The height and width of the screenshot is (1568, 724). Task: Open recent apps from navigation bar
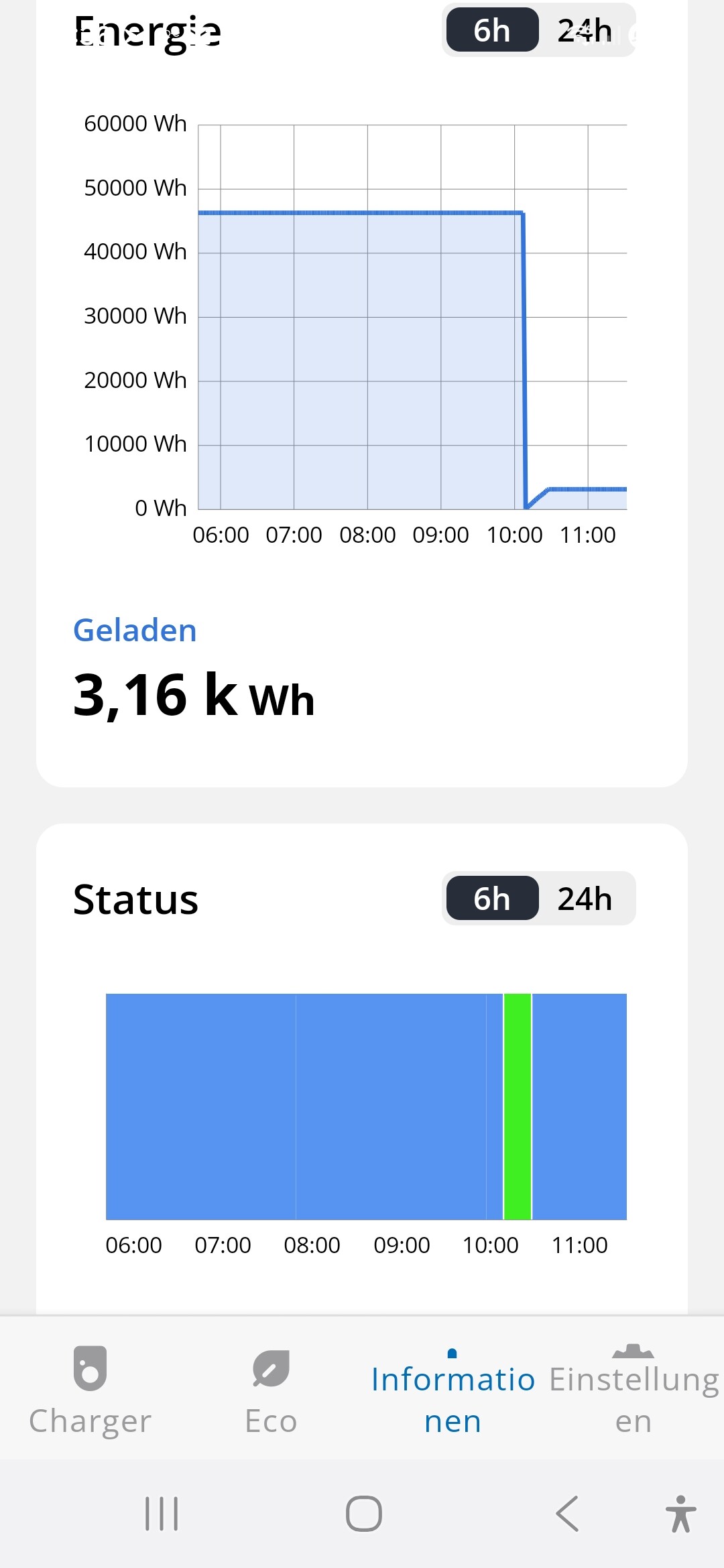162,1514
